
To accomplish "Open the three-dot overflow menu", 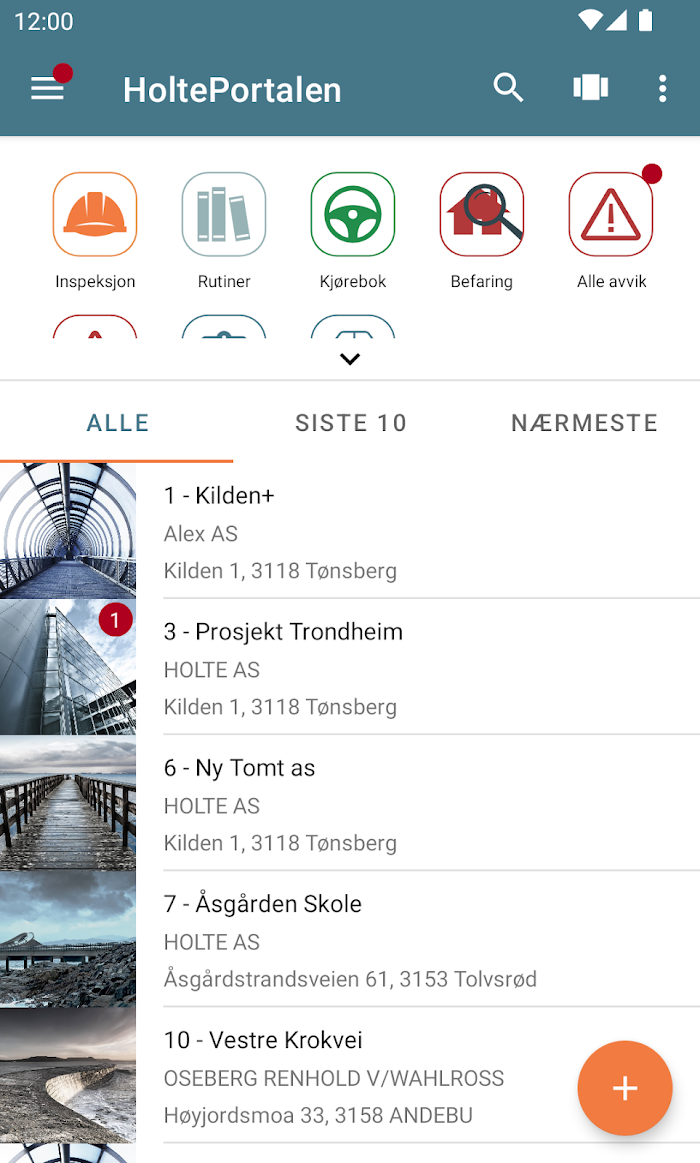I will (662, 88).
